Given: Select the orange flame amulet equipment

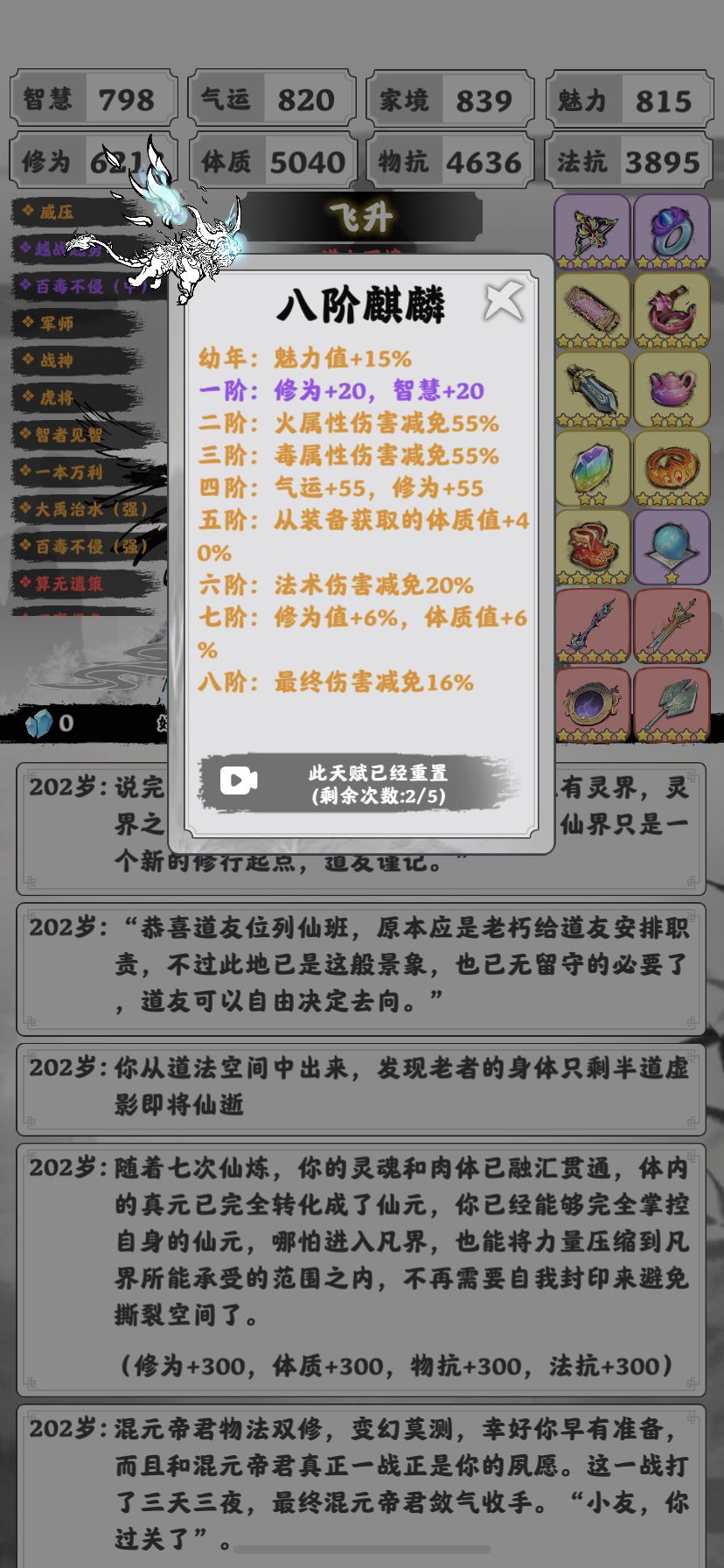Looking at the screenshot, I should pos(672,468).
